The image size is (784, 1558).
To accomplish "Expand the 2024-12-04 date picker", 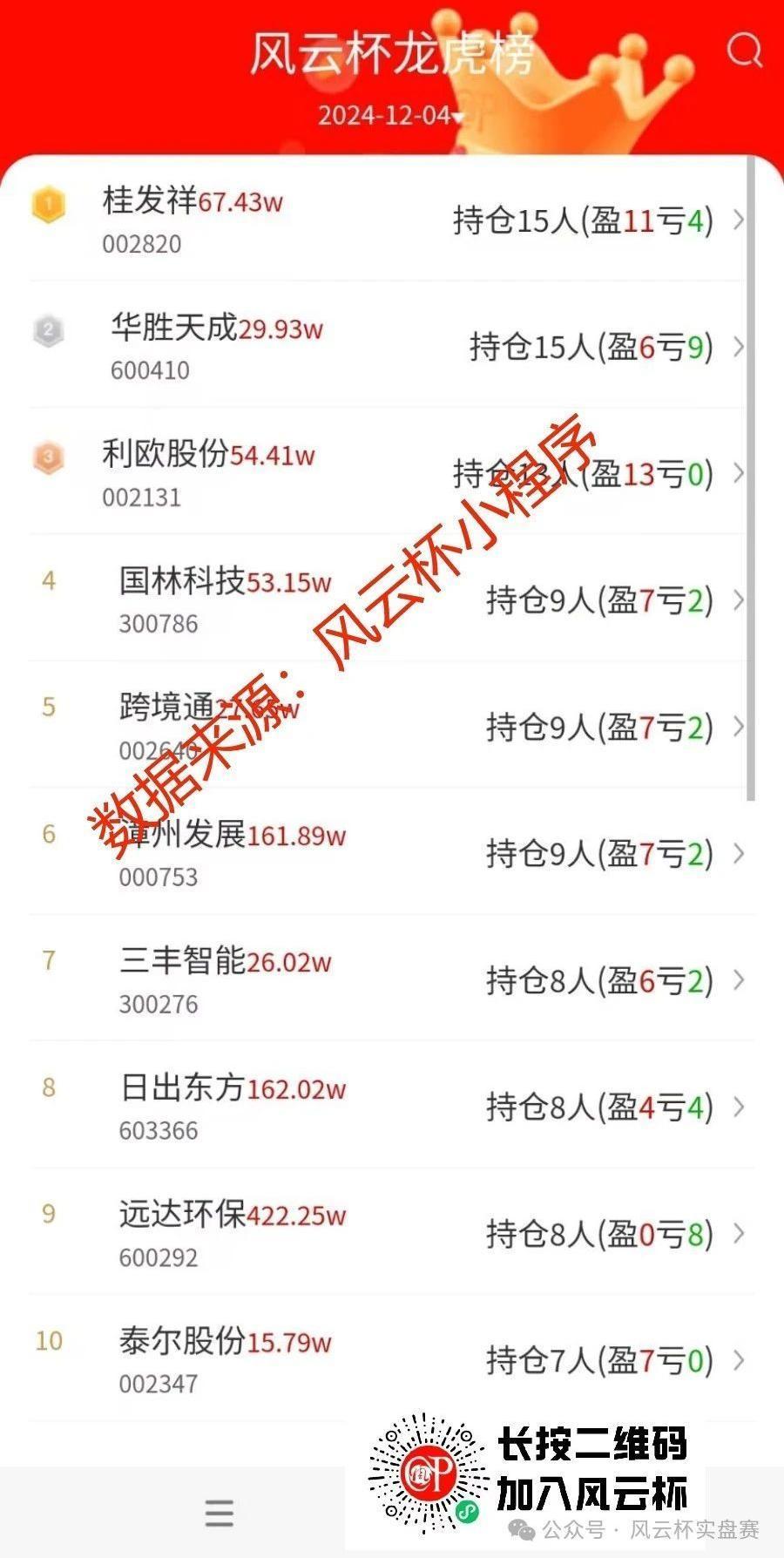I will 390,116.
